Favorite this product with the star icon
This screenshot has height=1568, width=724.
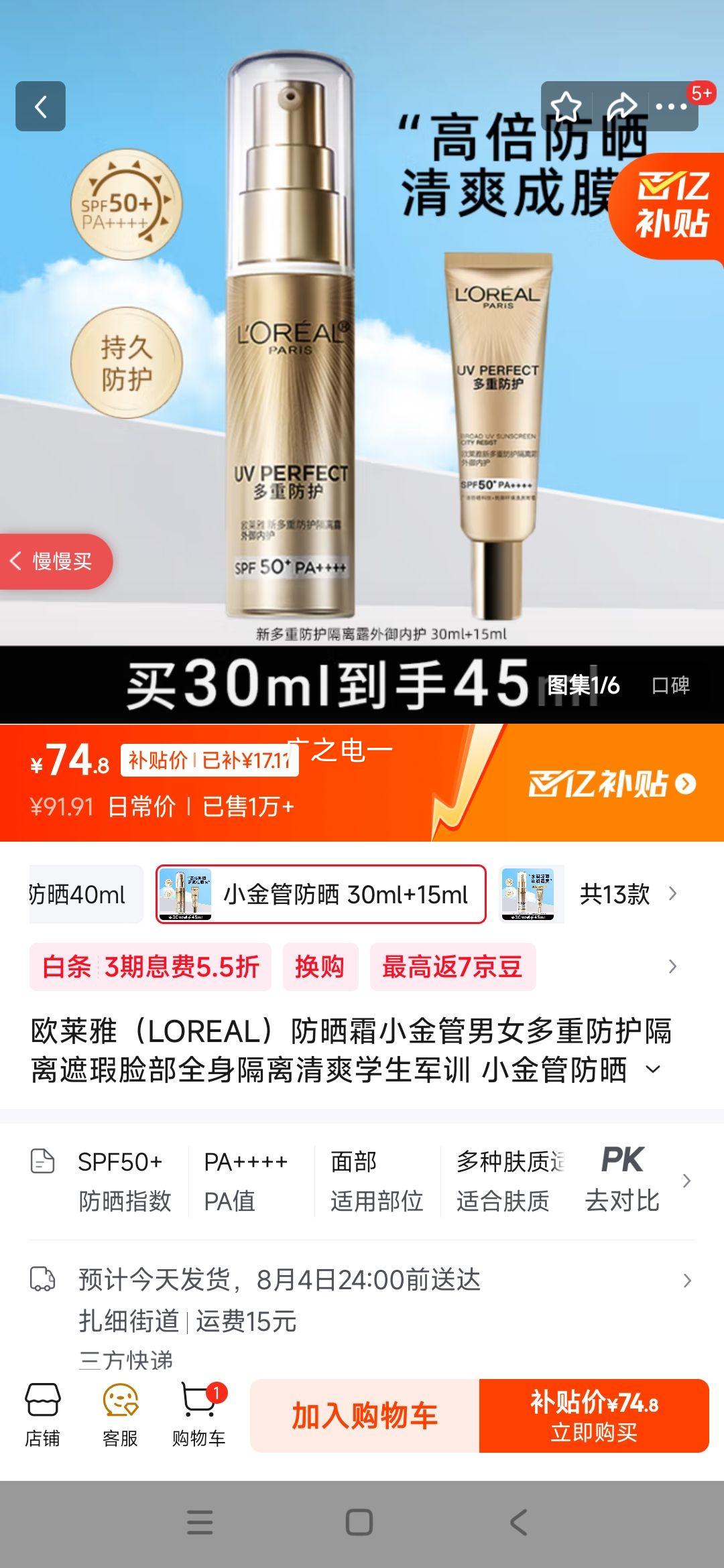[566, 104]
